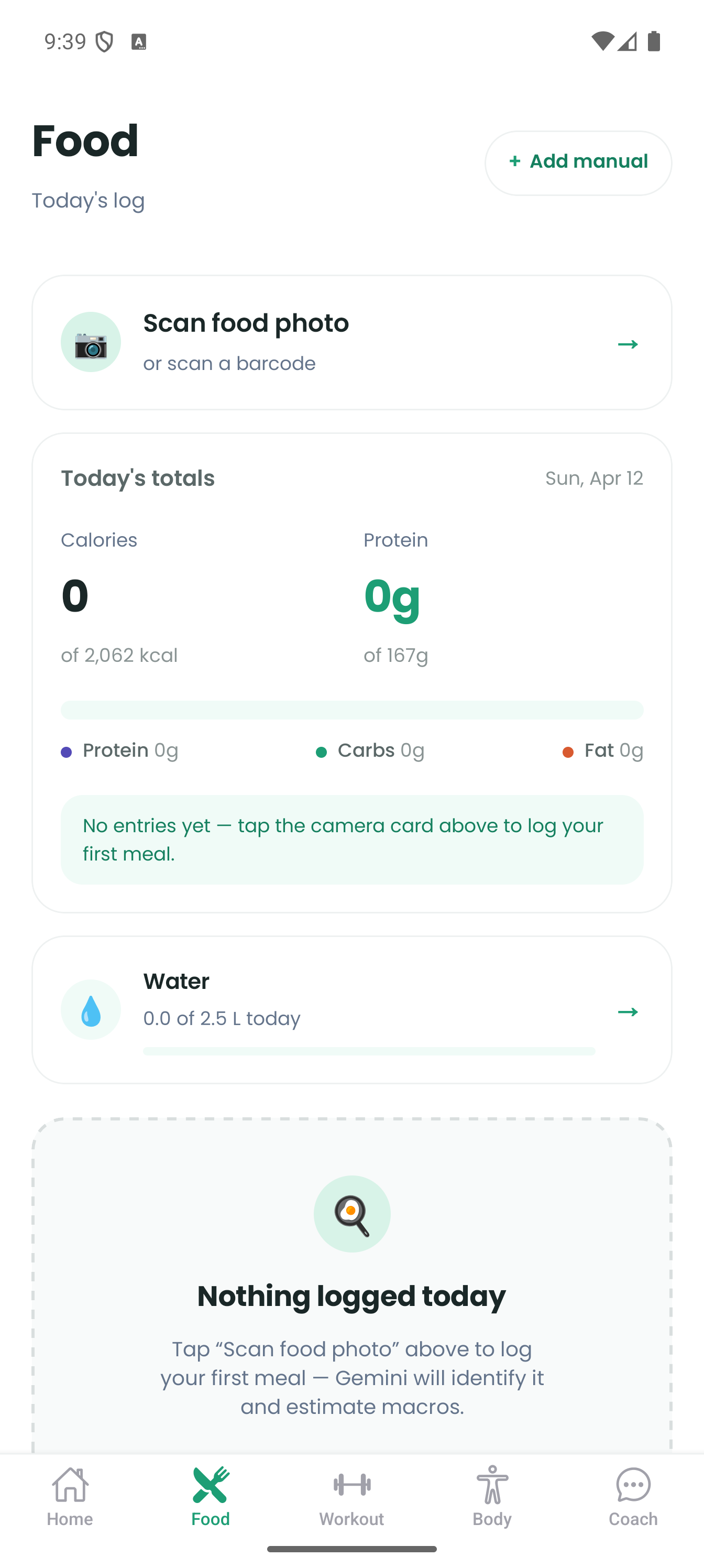This screenshot has height=1568, width=704.
Task: Open Today's log link
Action: coord(87,200)
